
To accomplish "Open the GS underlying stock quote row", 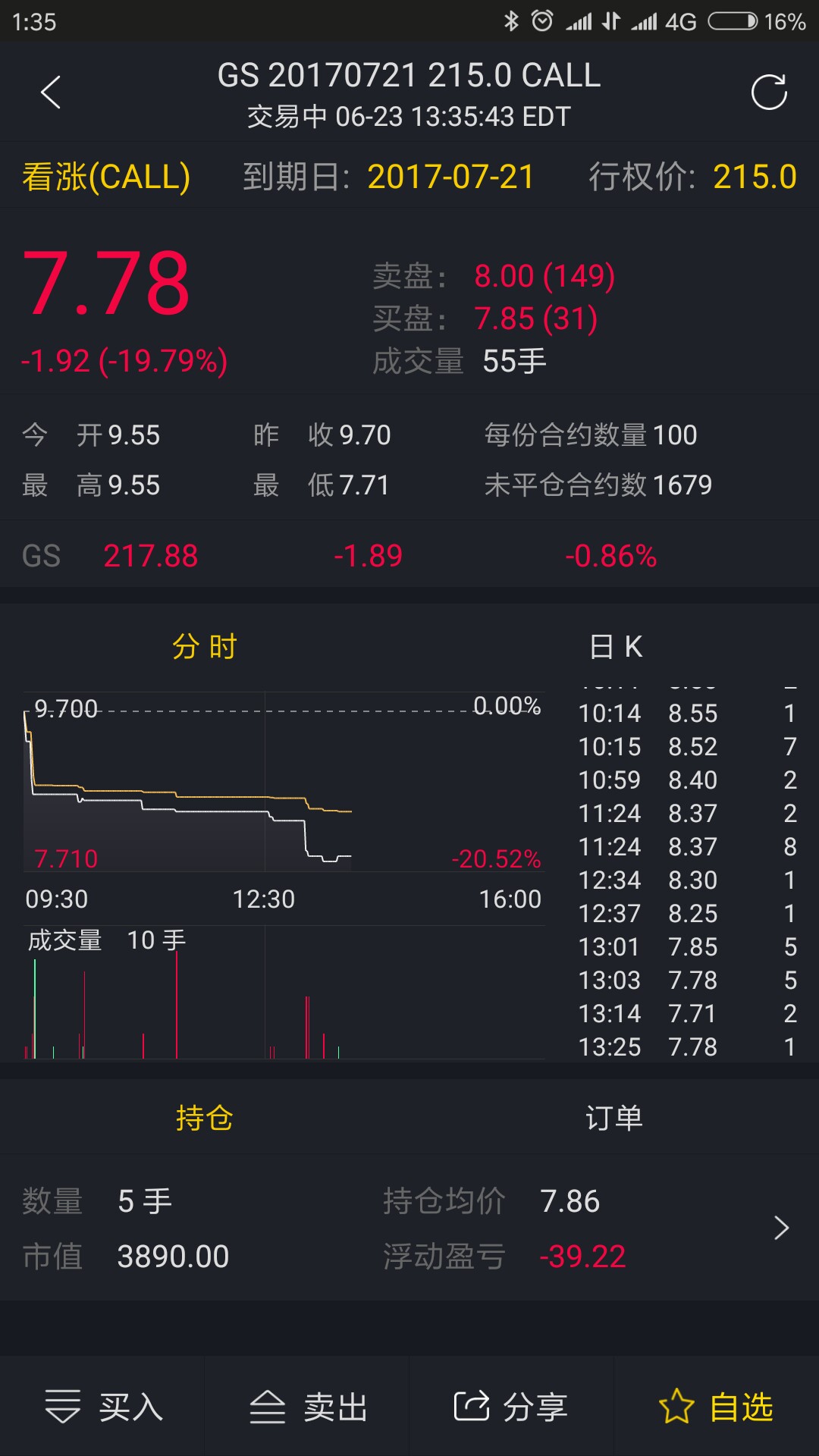I will click(x=409, y=556).
